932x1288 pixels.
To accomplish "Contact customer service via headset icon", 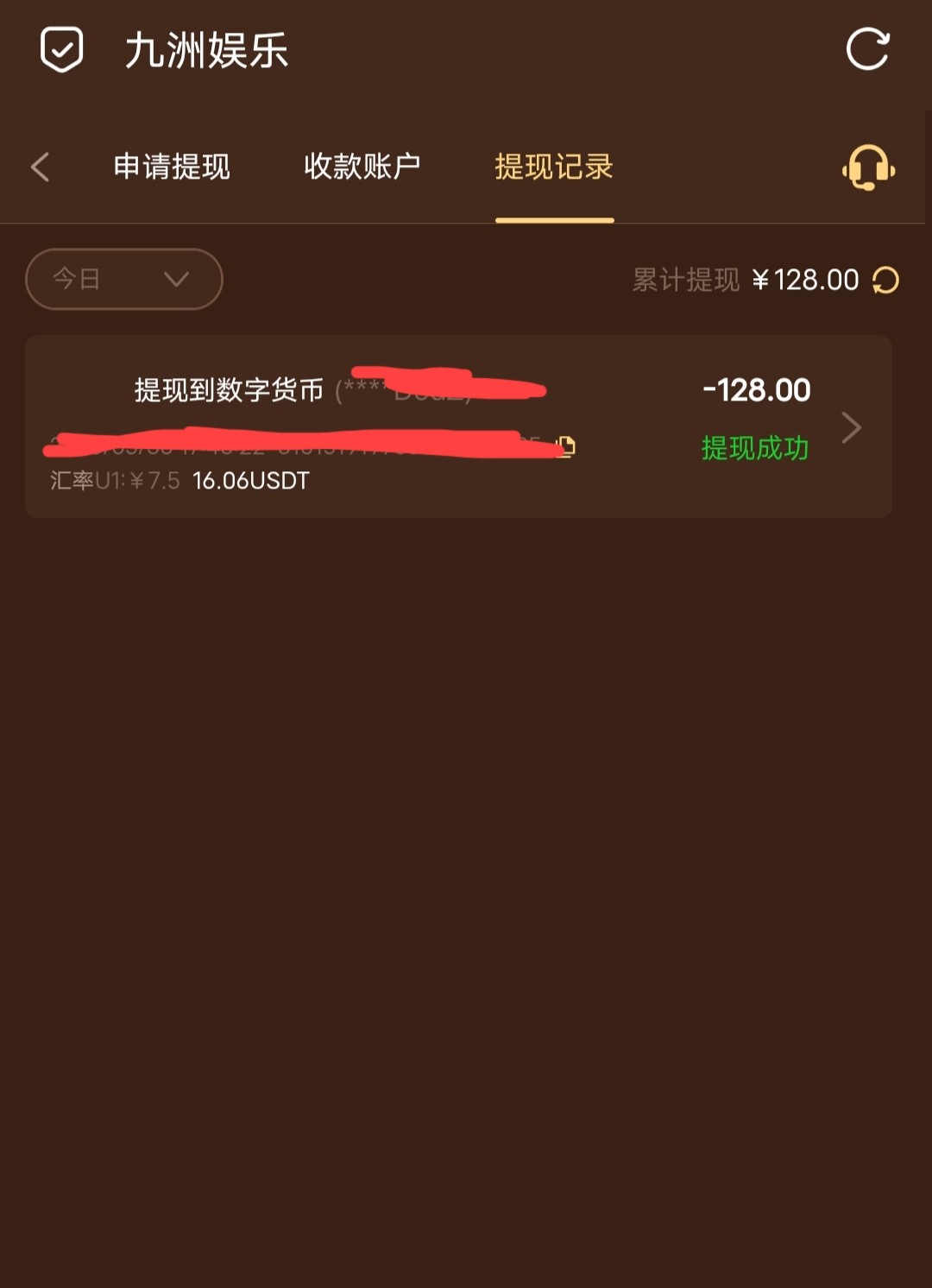I will 868,167.
